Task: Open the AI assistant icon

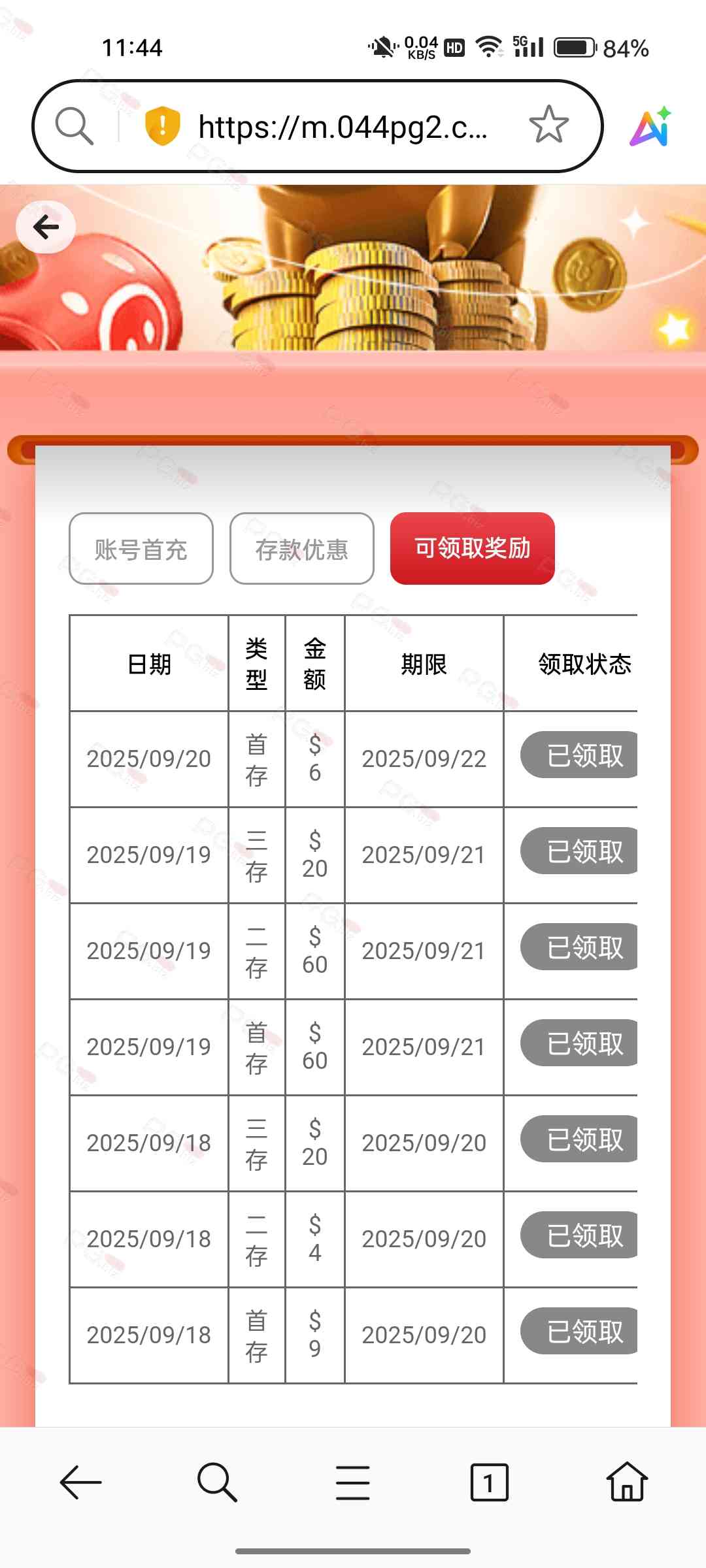Action: (650, 126)
